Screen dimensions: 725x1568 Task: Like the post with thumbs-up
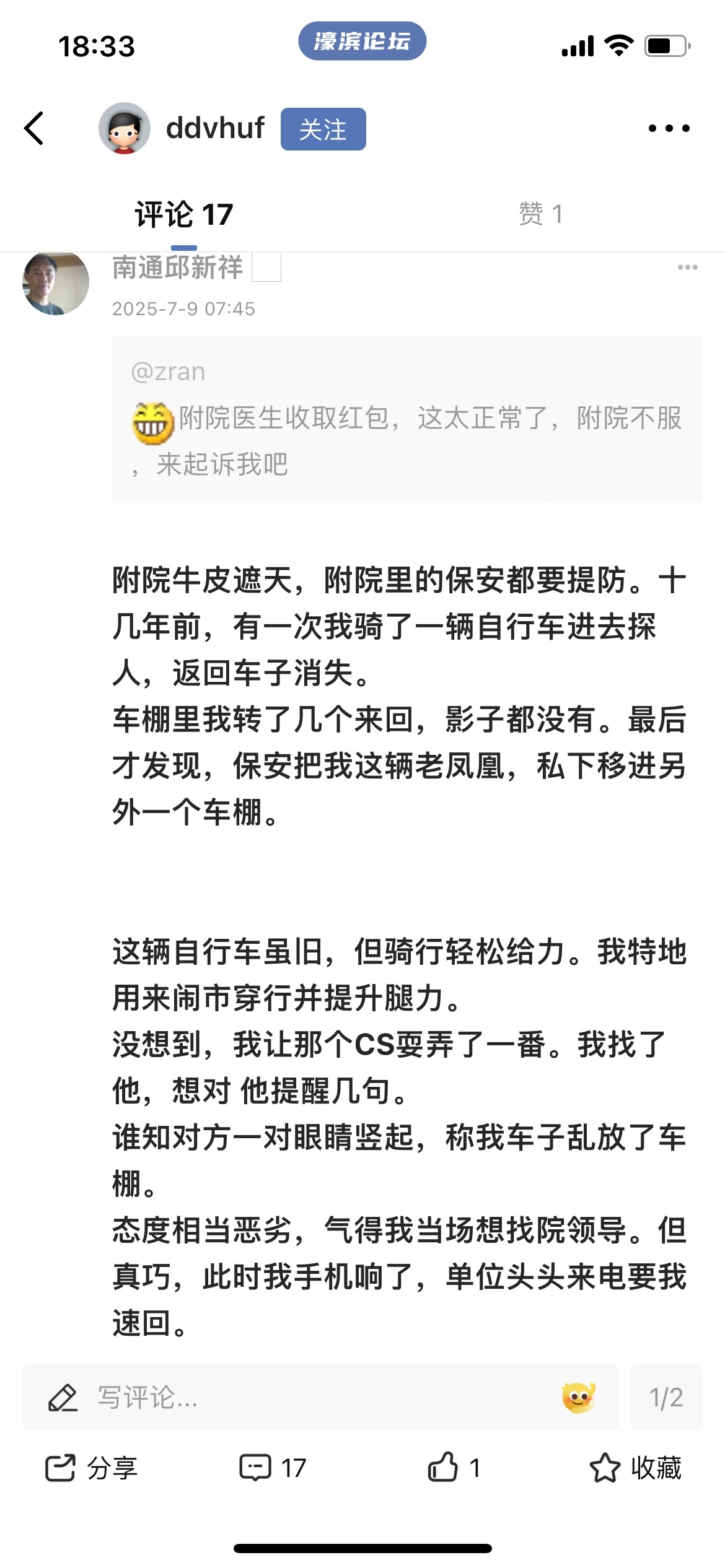pos(454,1468)
